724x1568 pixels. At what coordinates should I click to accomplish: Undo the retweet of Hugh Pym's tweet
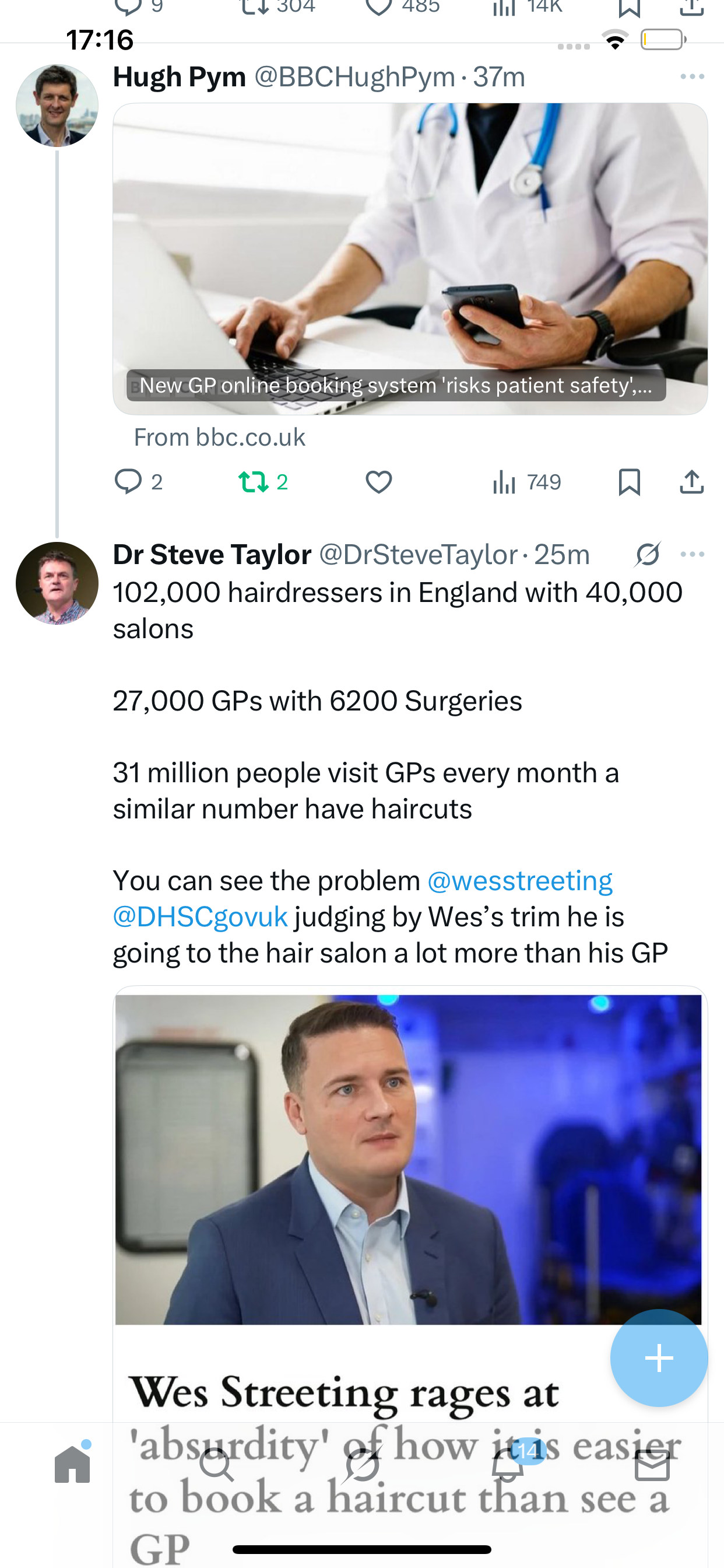(x=254, y=481)
